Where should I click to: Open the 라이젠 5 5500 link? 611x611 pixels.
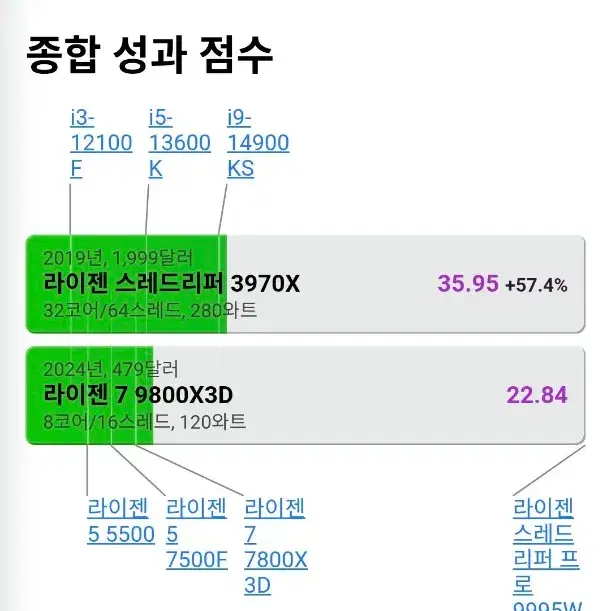[121, 521]
